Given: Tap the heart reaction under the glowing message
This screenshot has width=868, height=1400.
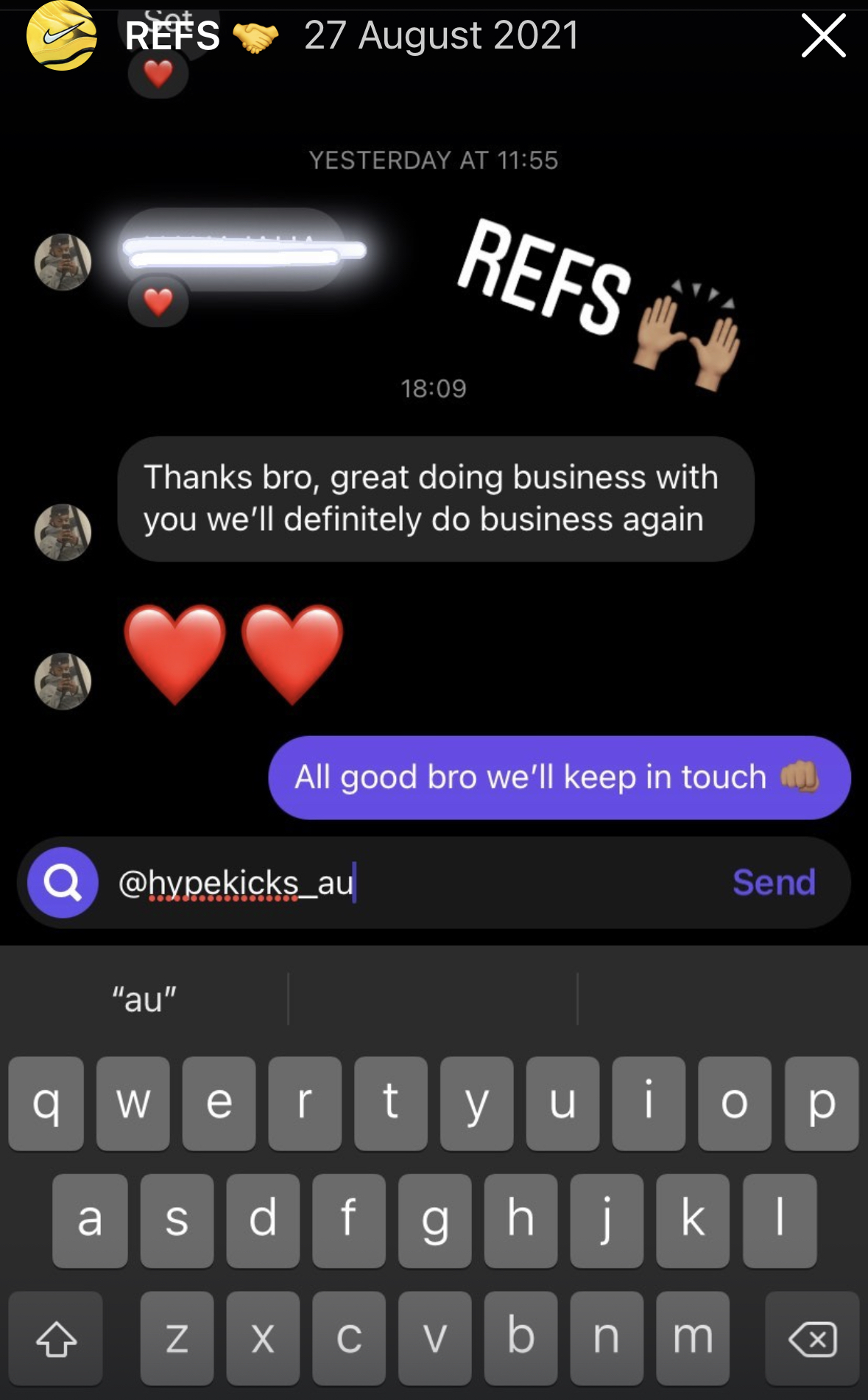Looking at the screenshot, I should pos(158,302).
